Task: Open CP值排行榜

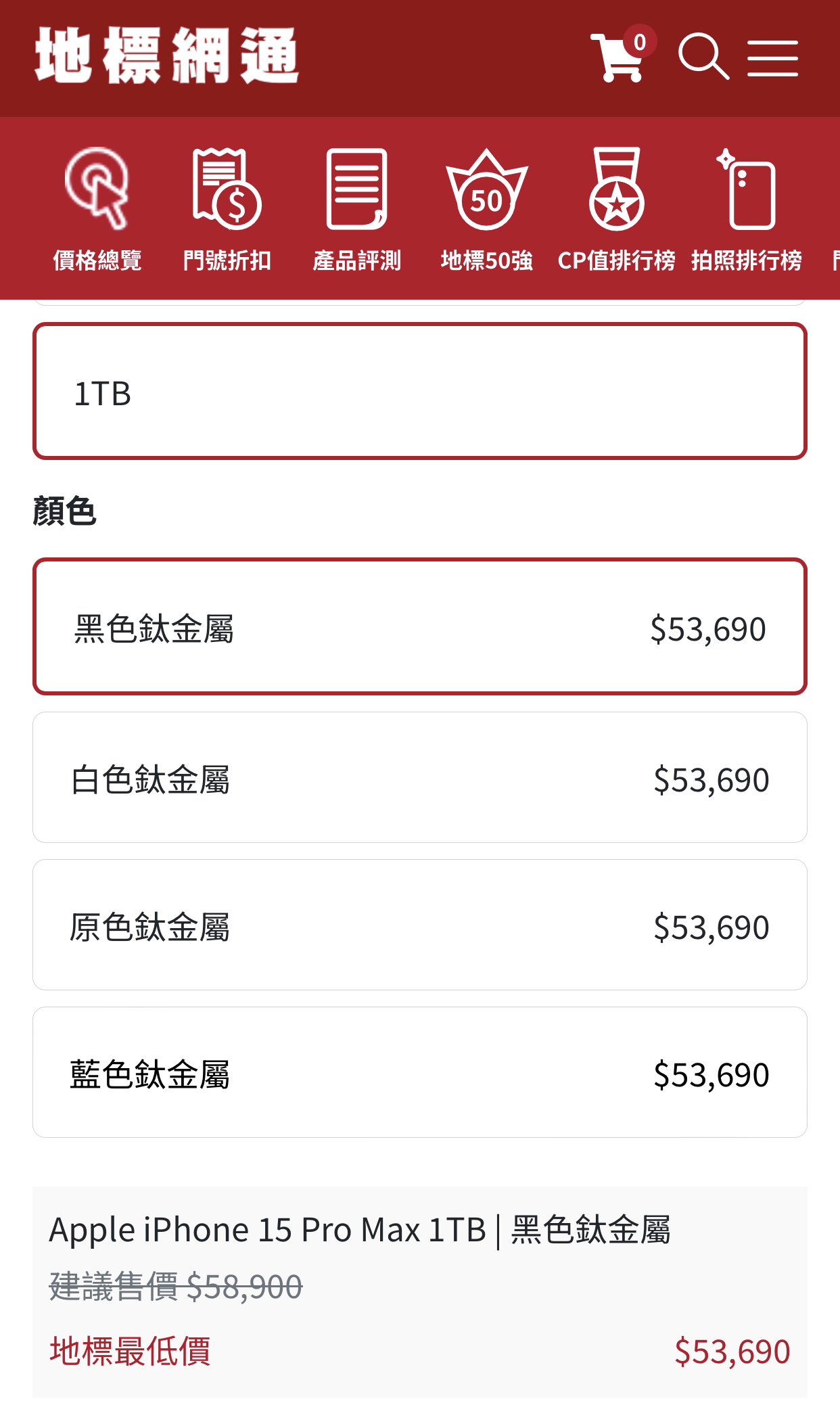Action: pos(616,209)
